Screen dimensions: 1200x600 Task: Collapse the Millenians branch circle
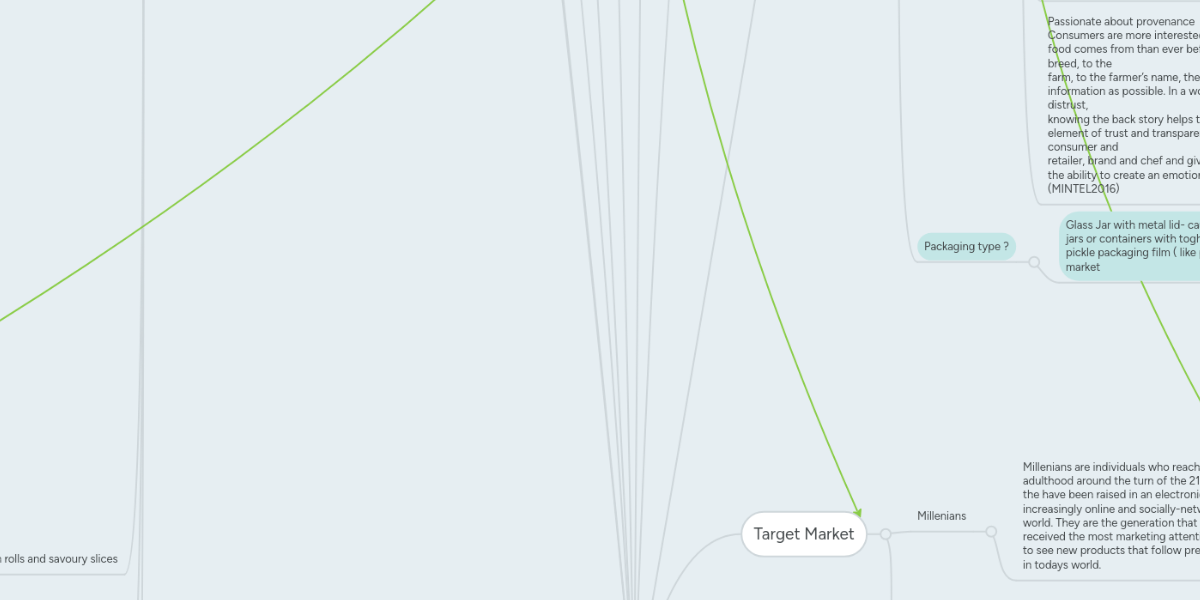pyautogui.click(x=991, y=532)
